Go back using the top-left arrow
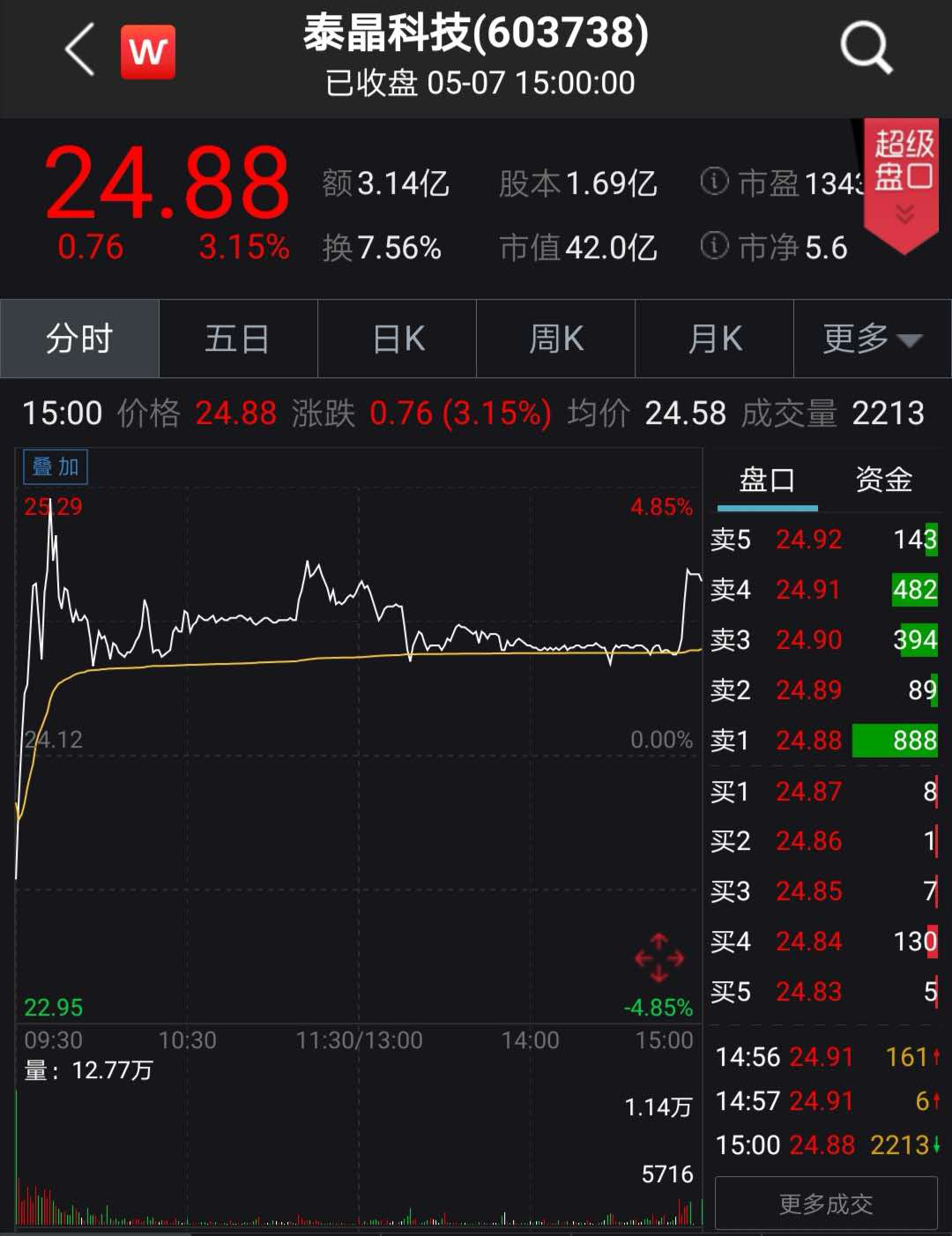This screenshot has width=952, height=1236. coord(80,50)
